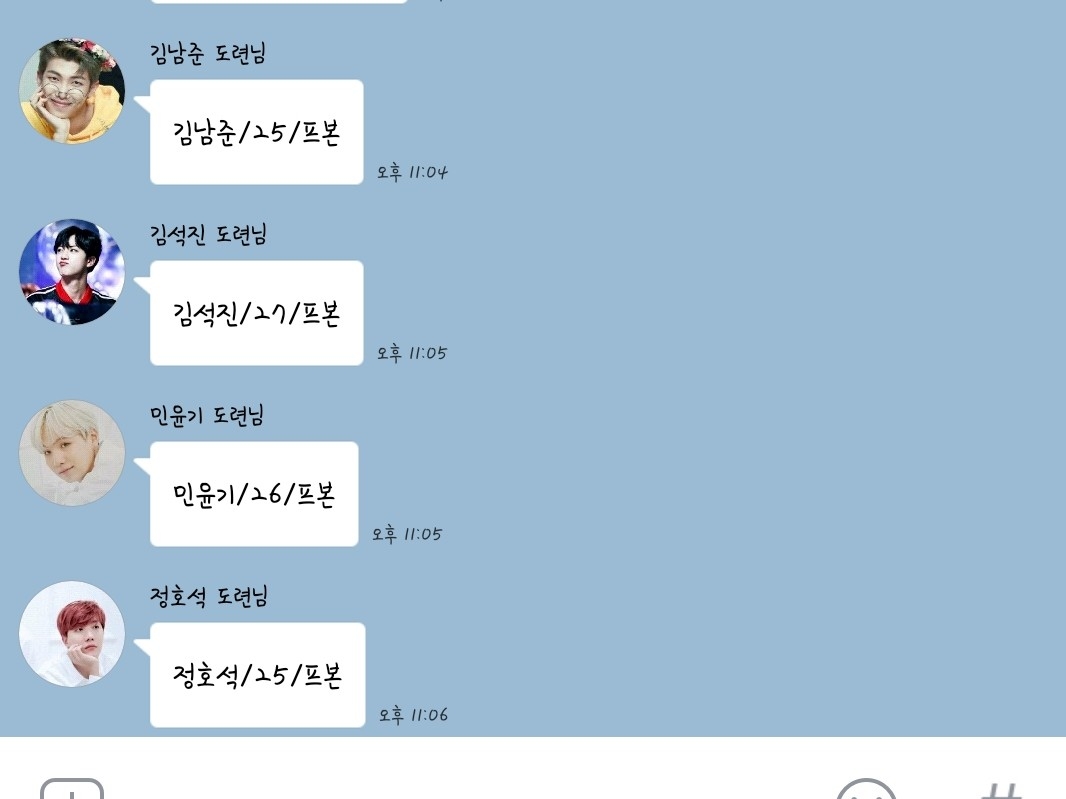Open the emoticon picker
1066x799 pixels.
click(x=866, y=789)
